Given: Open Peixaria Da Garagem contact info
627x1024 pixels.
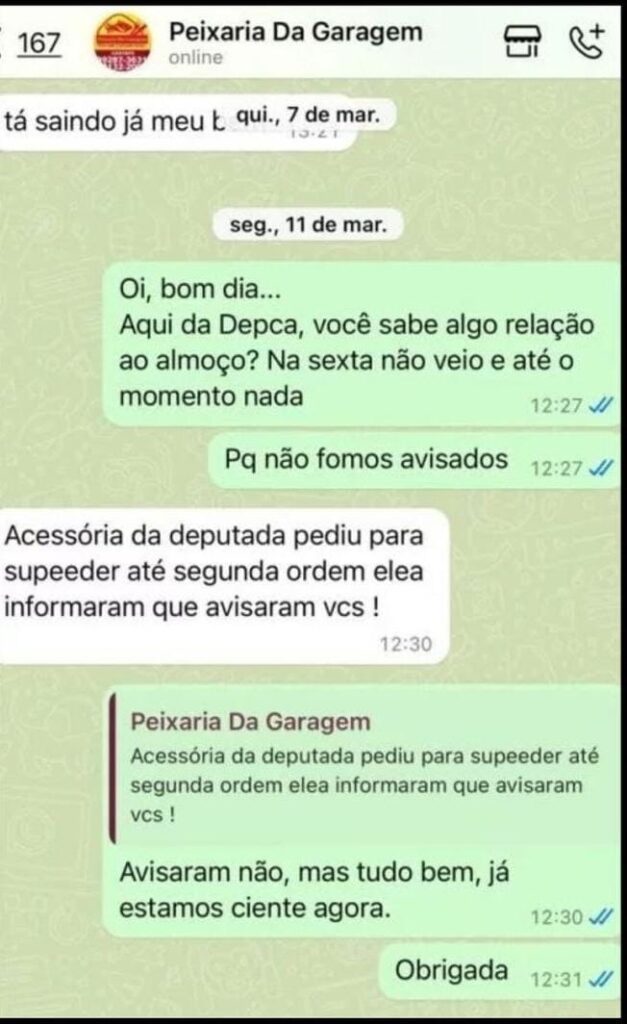Looking at the screenshot, I should click(295, 42).
